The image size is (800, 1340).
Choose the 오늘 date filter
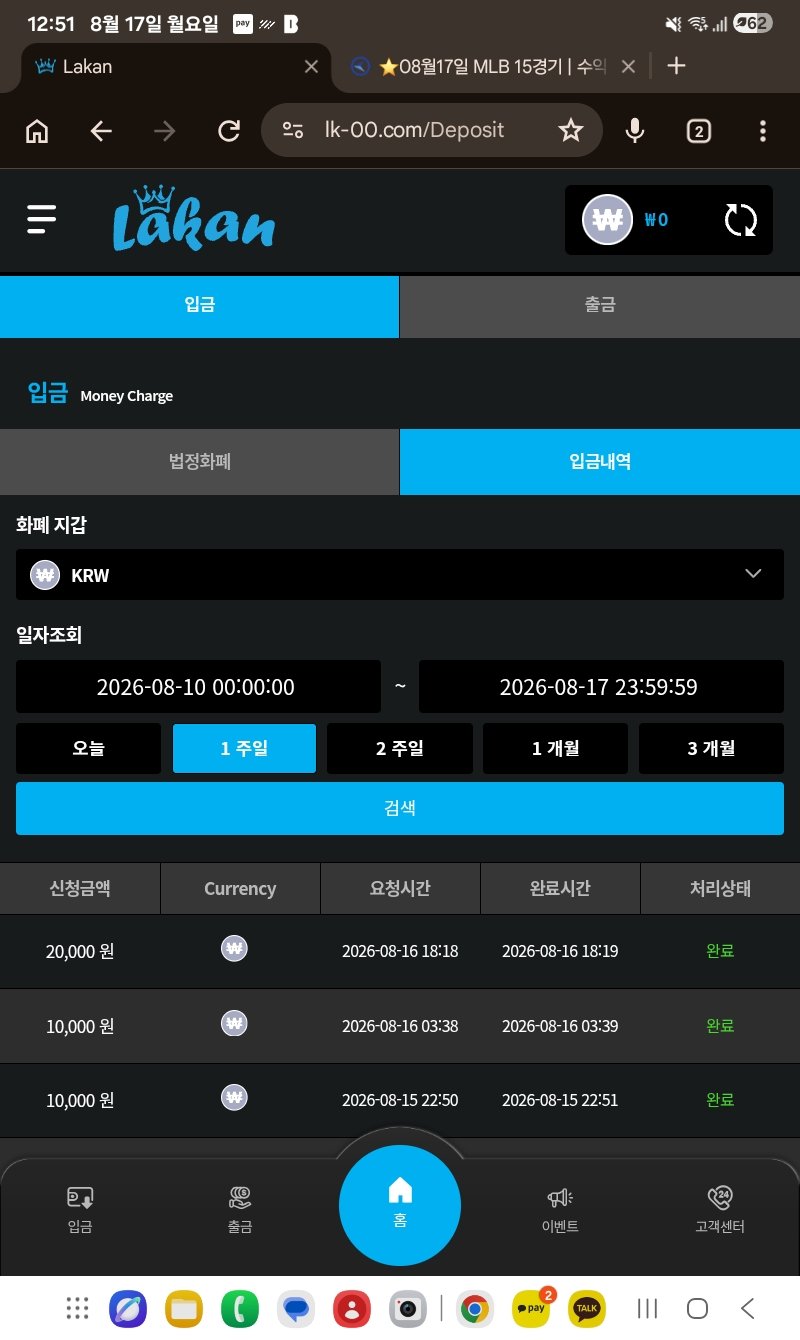point(89,748)
